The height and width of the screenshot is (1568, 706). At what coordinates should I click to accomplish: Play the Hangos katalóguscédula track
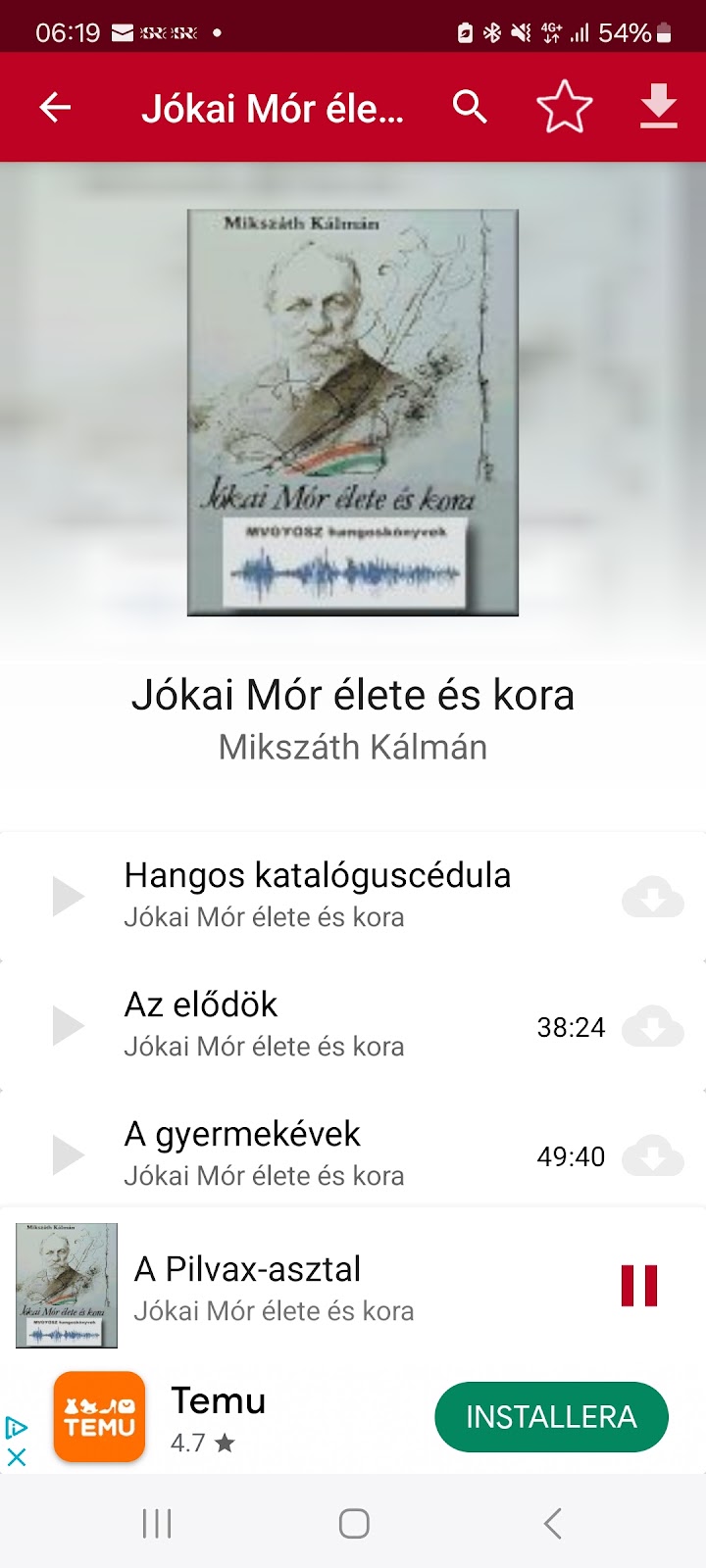68,896
